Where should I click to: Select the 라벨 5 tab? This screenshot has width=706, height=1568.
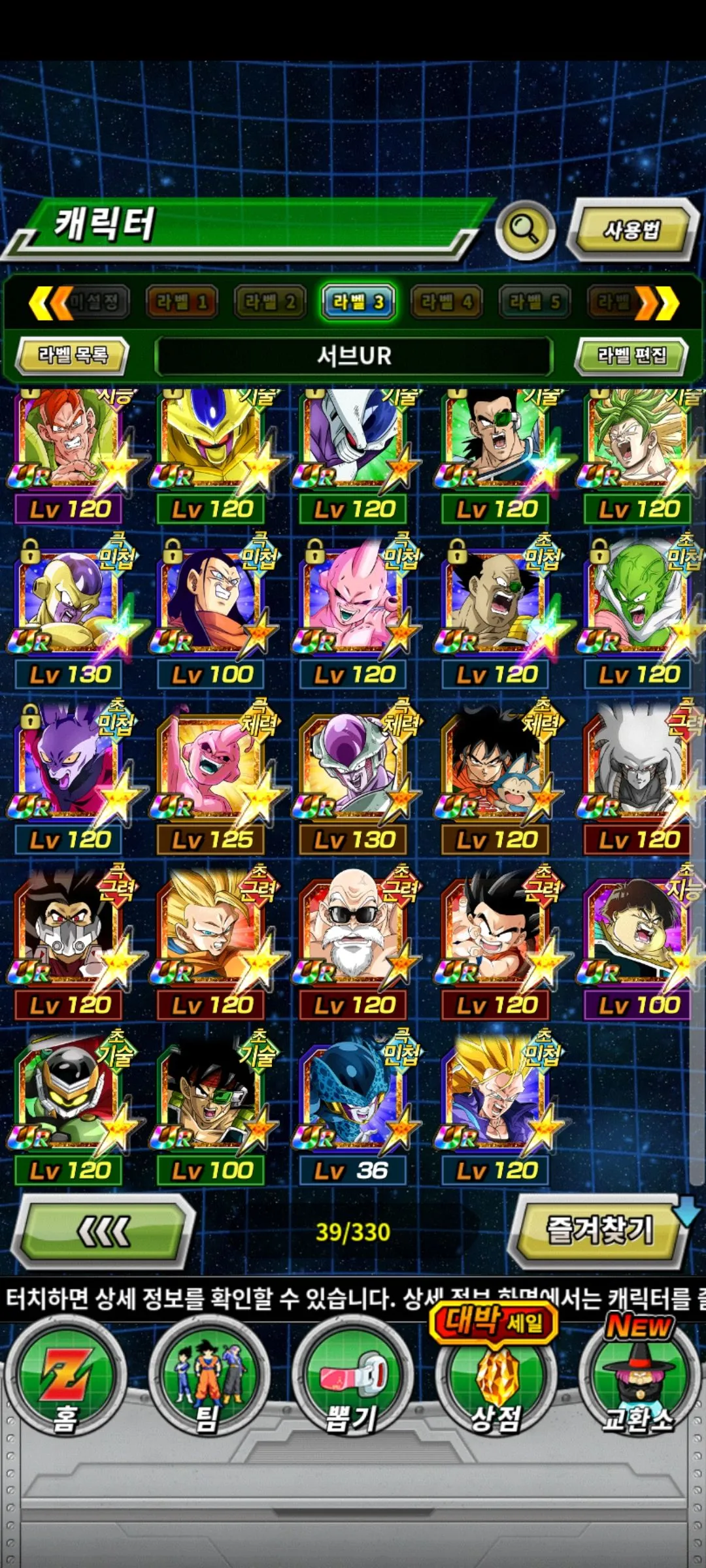(535, 302)
